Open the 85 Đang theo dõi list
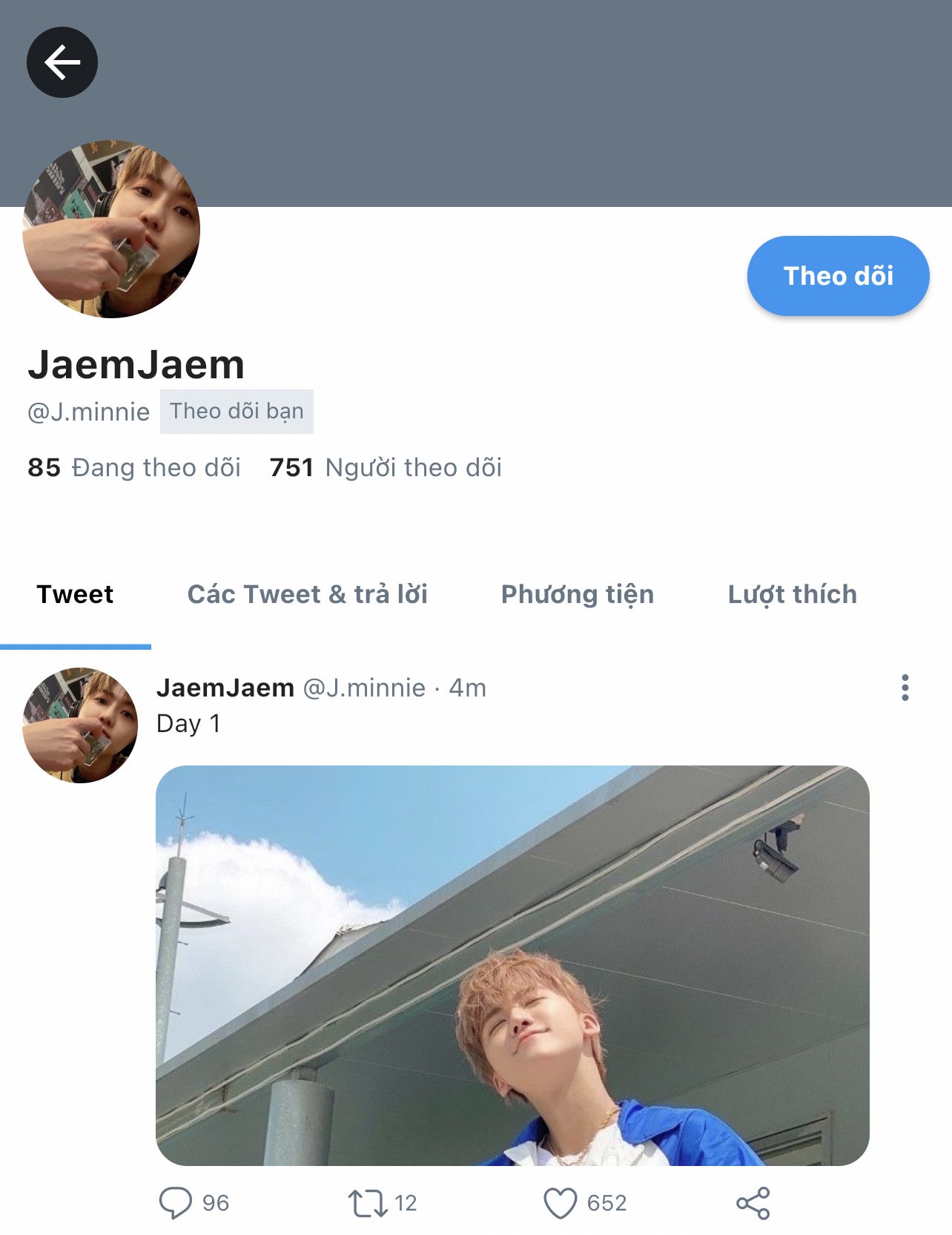952x1235 pixels. tap(134, 468)
